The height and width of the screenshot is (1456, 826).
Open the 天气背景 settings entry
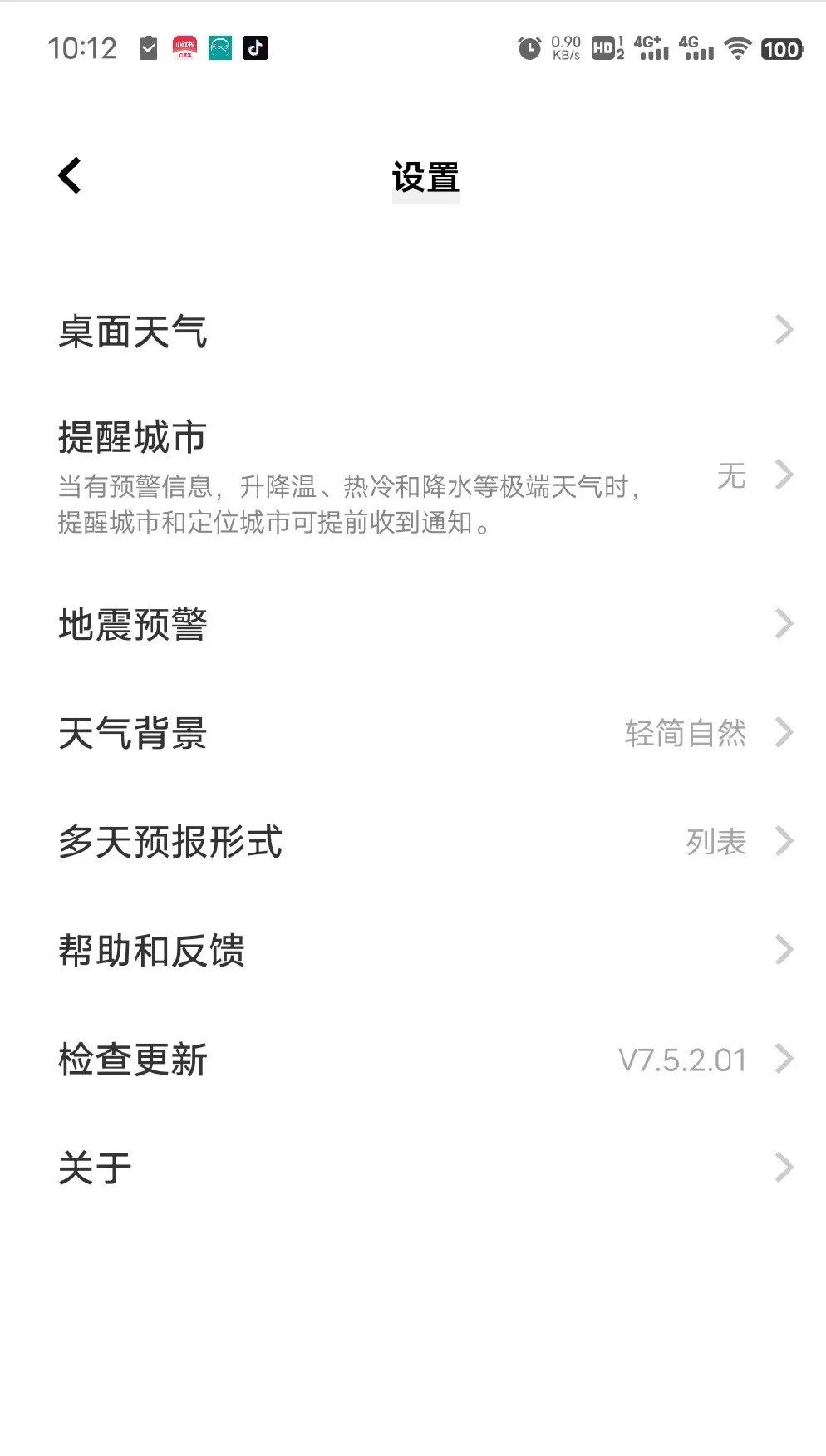tap(413, 732)
